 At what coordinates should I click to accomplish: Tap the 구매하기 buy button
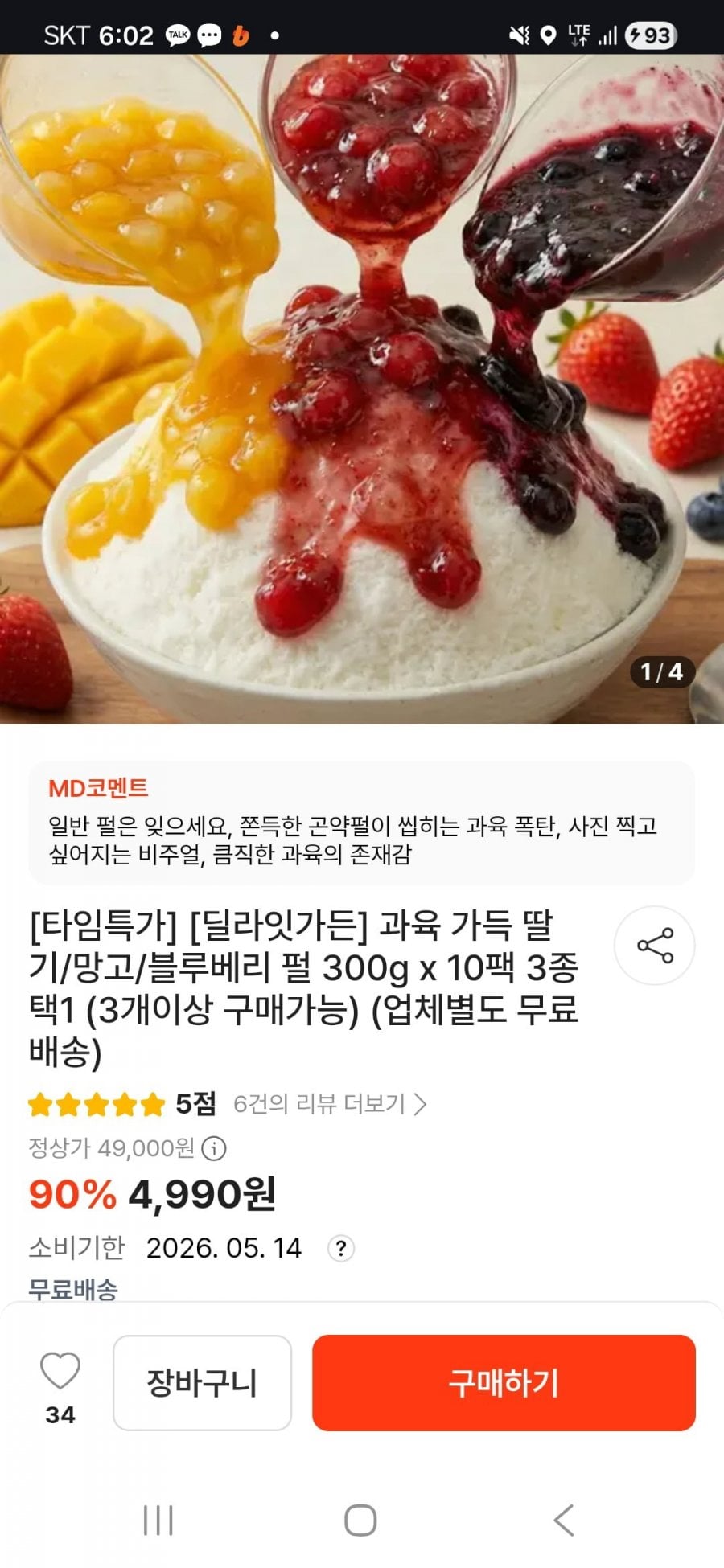(x=504, y=1383)
